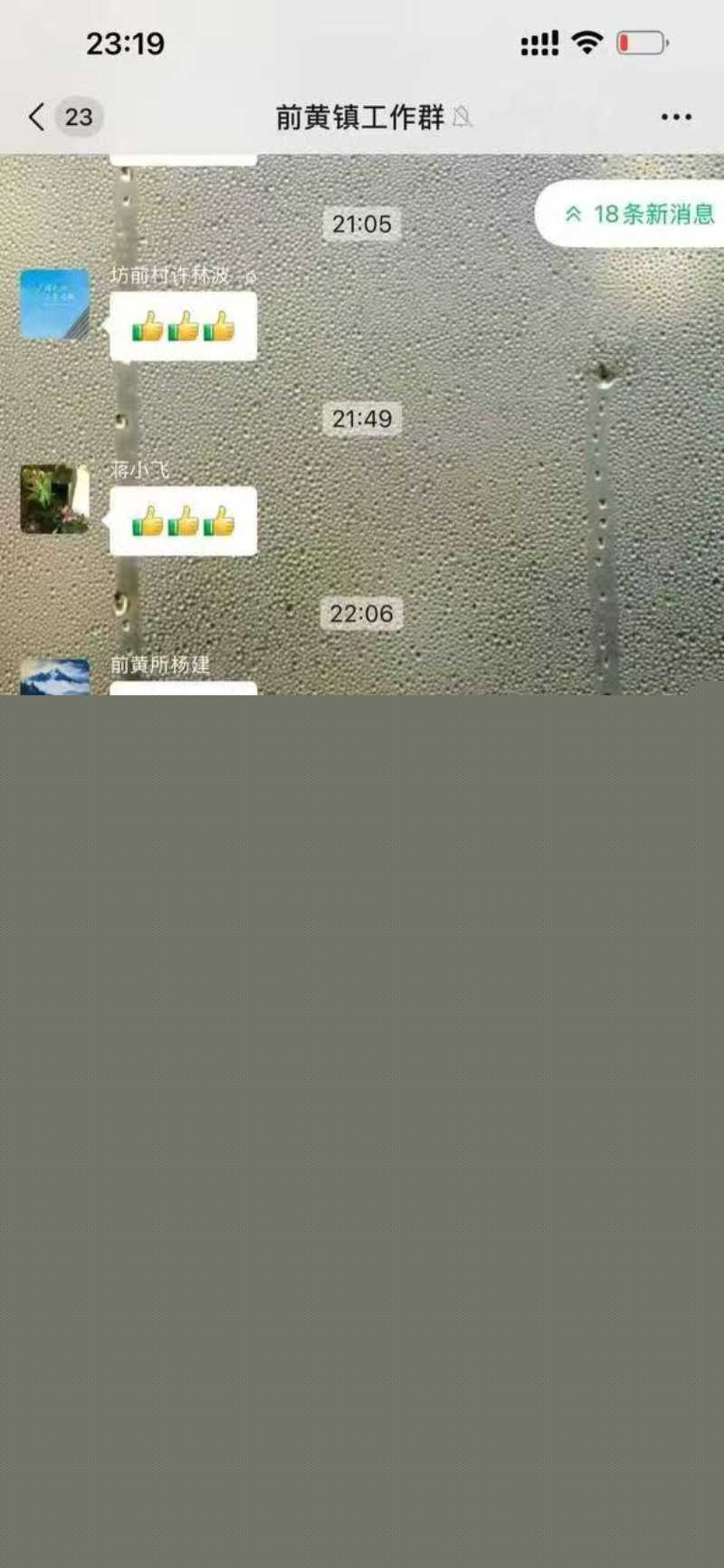Tap 前黄所杨建's profile avatar

53,674
